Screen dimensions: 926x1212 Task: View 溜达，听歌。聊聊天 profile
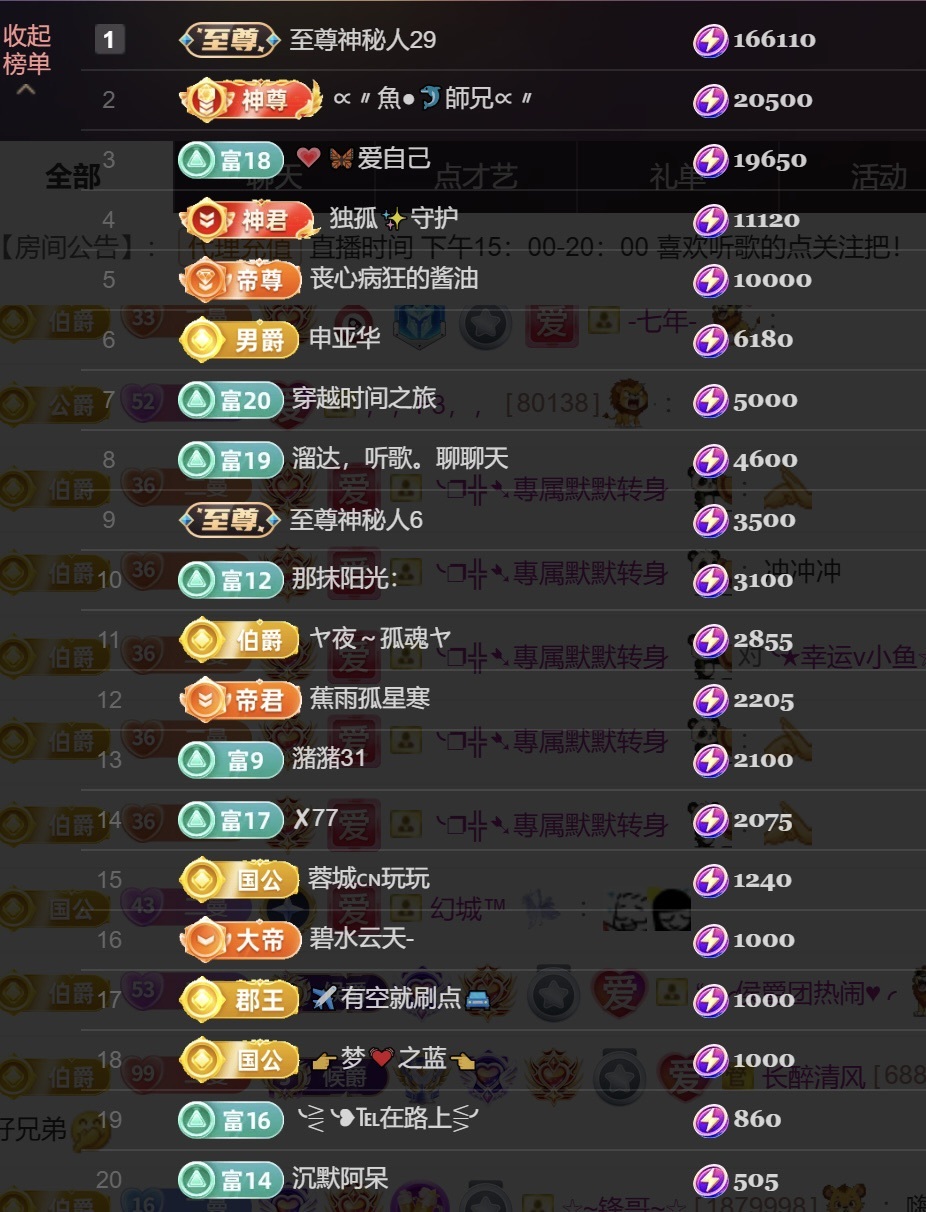(400, 459)
